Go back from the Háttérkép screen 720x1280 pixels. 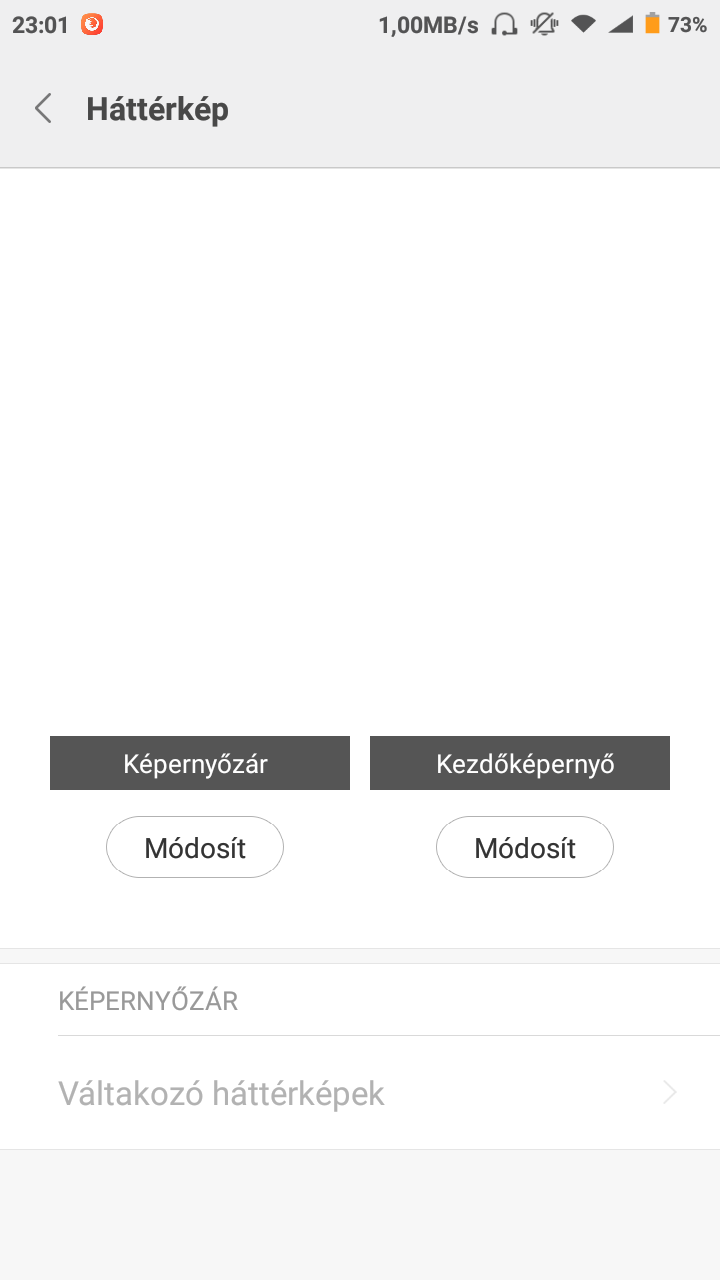click(43, 109)
